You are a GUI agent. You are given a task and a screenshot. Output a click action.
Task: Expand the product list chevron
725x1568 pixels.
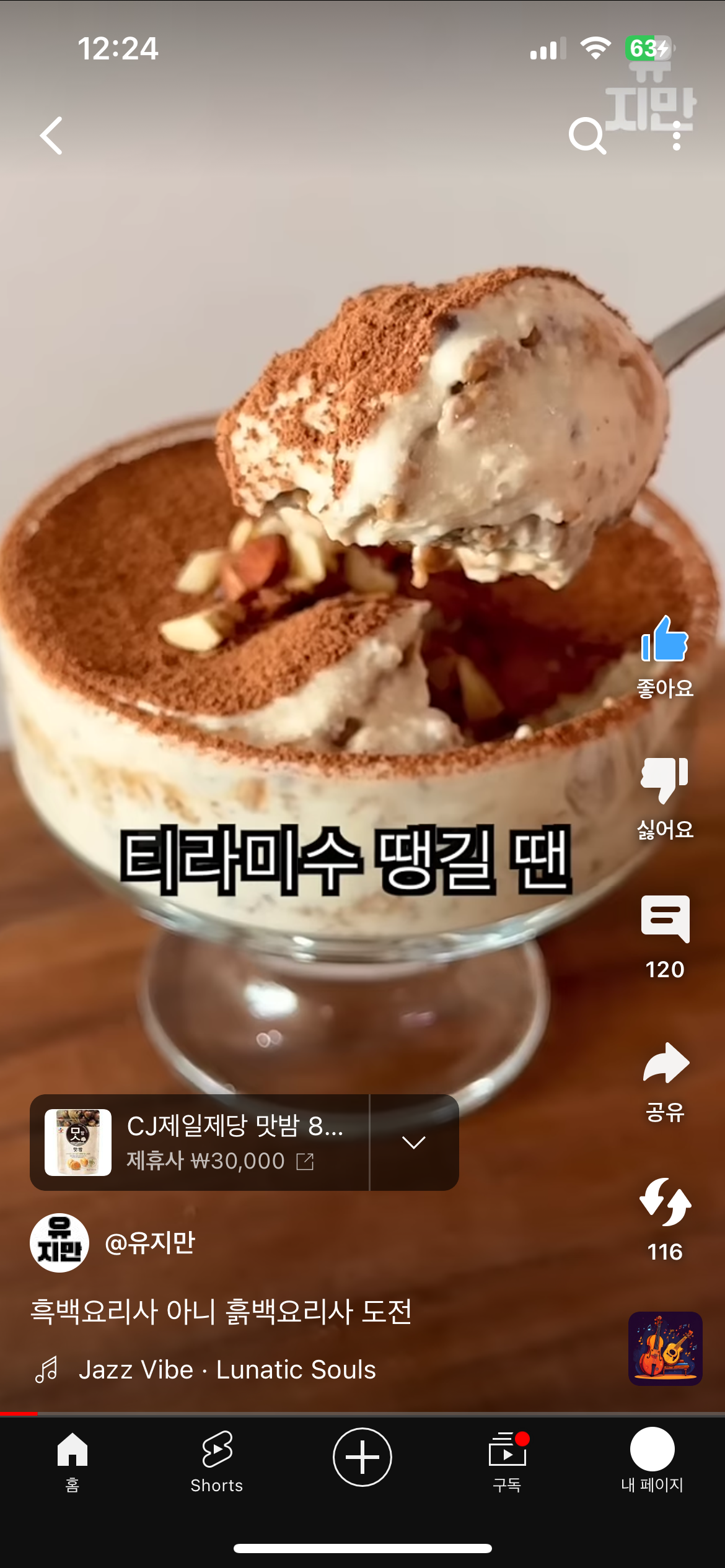pos(413,1143)
